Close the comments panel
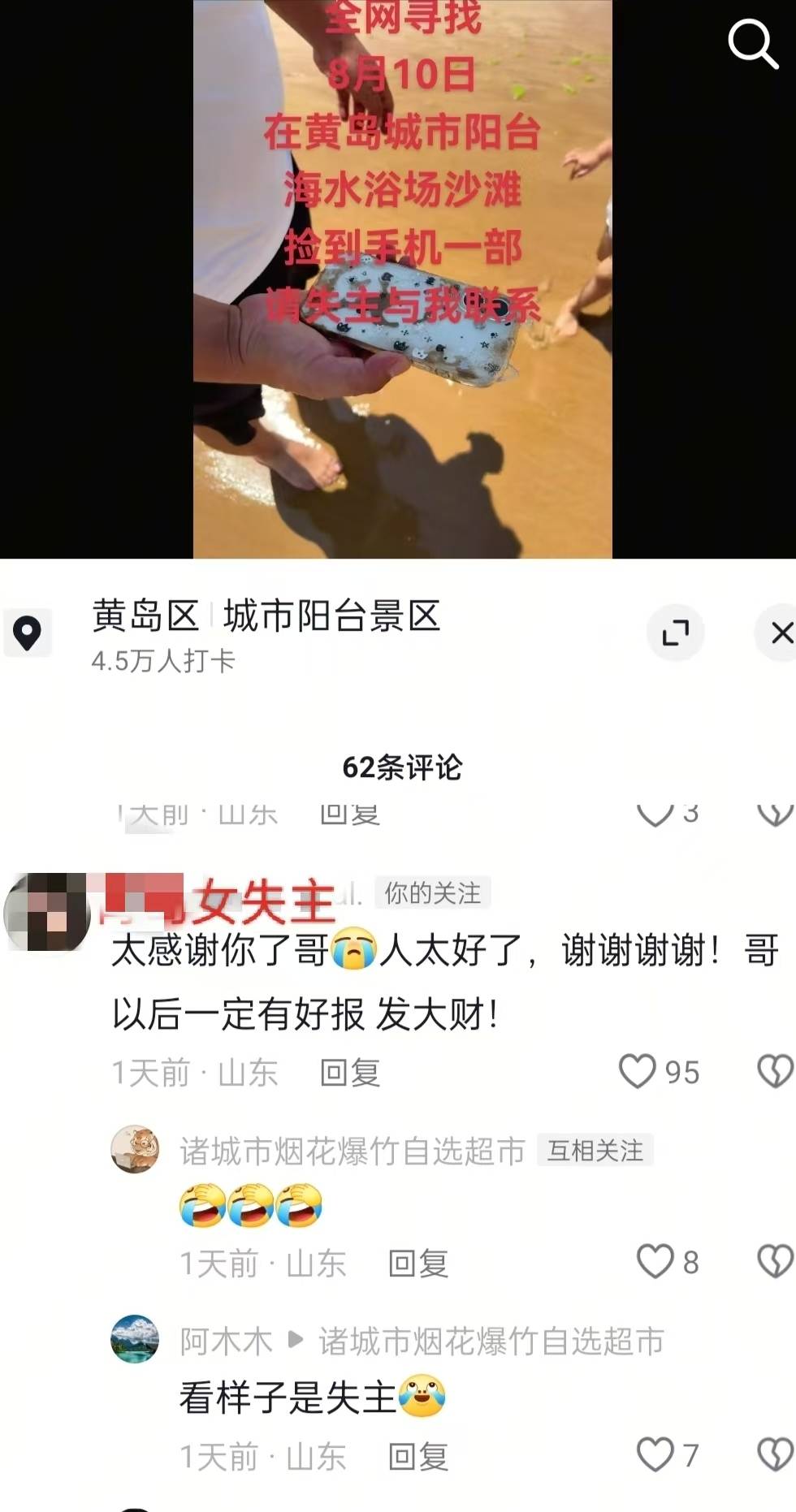Viewport: 796px width, 1512px height. (x=780, y=632)
